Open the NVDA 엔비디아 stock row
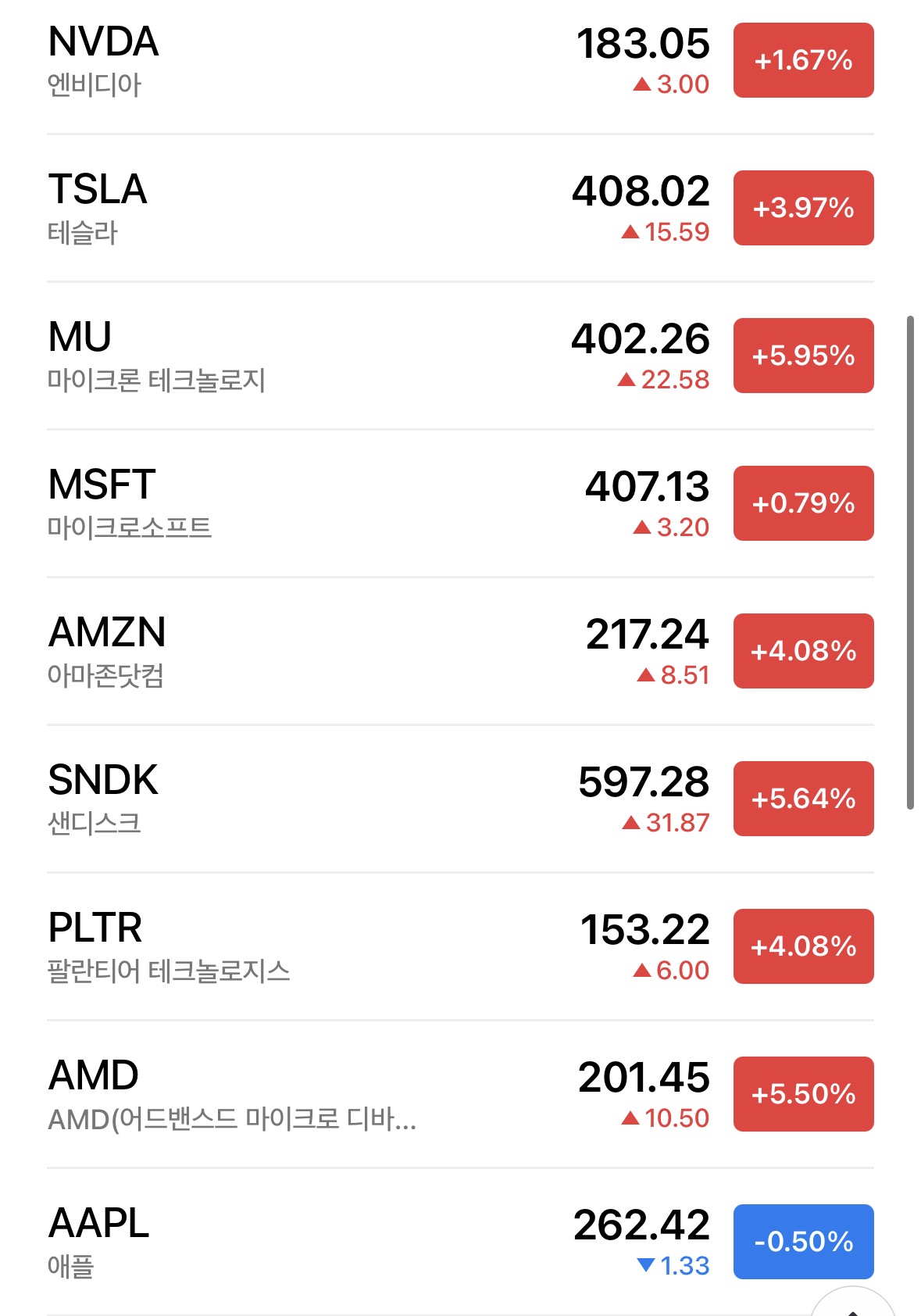 click(x=312, y=61)
